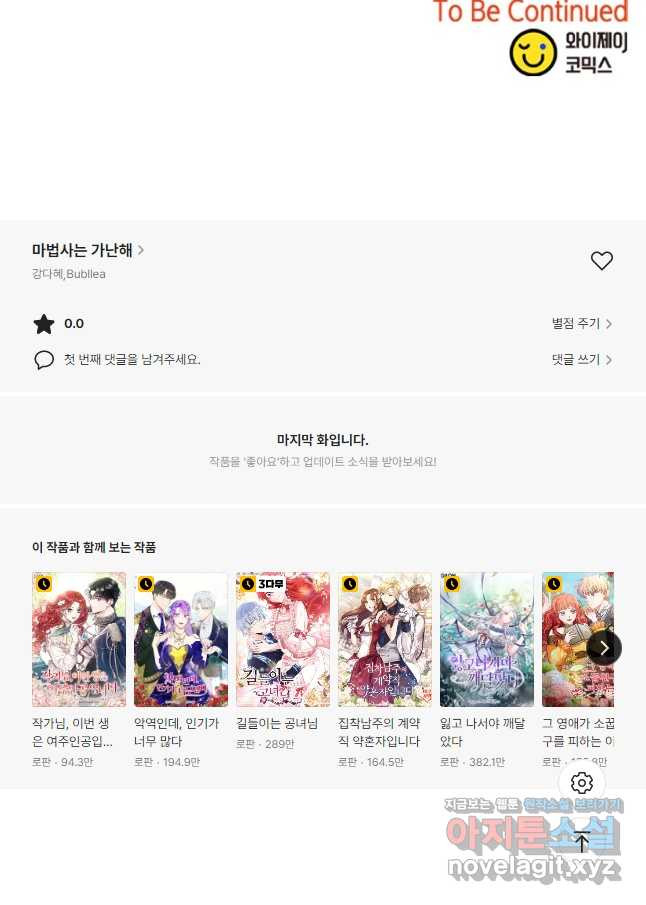Open 악역인데, 인기가 너무 많다 webtoon
The width and height of the screenshot is (646, 905).
181,640
